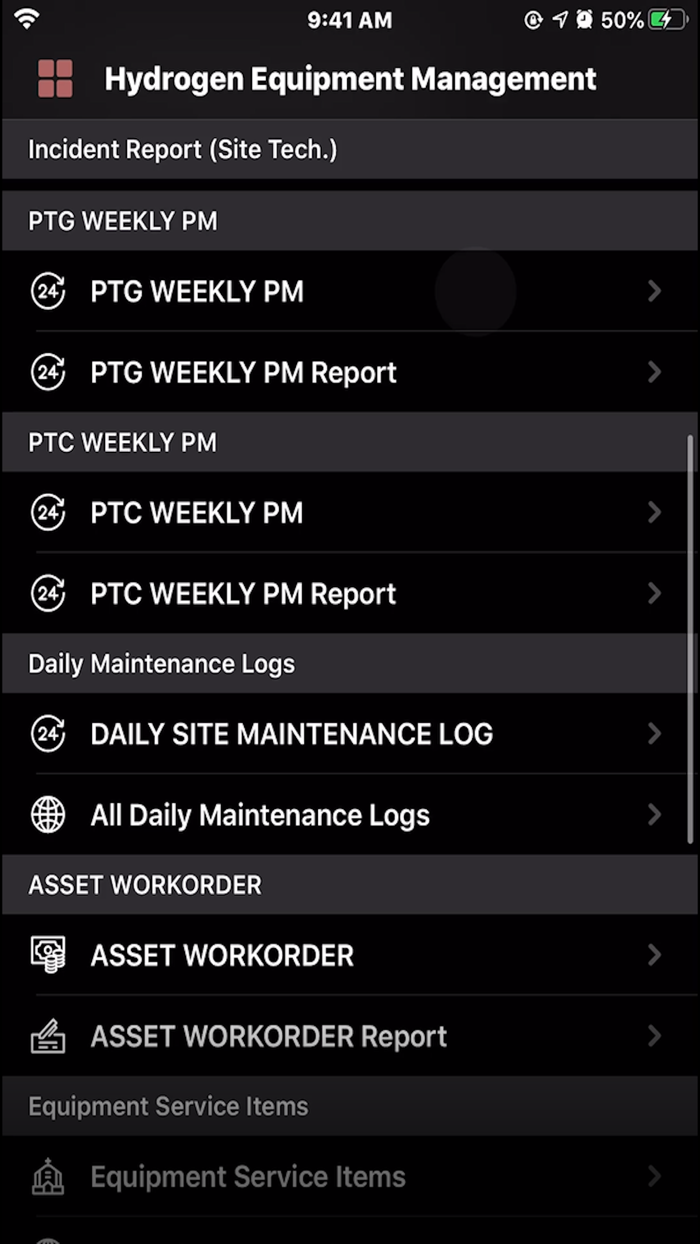Open PTG WEEKLY PM form
The image size is (700, 1244).
click(348, 292)
